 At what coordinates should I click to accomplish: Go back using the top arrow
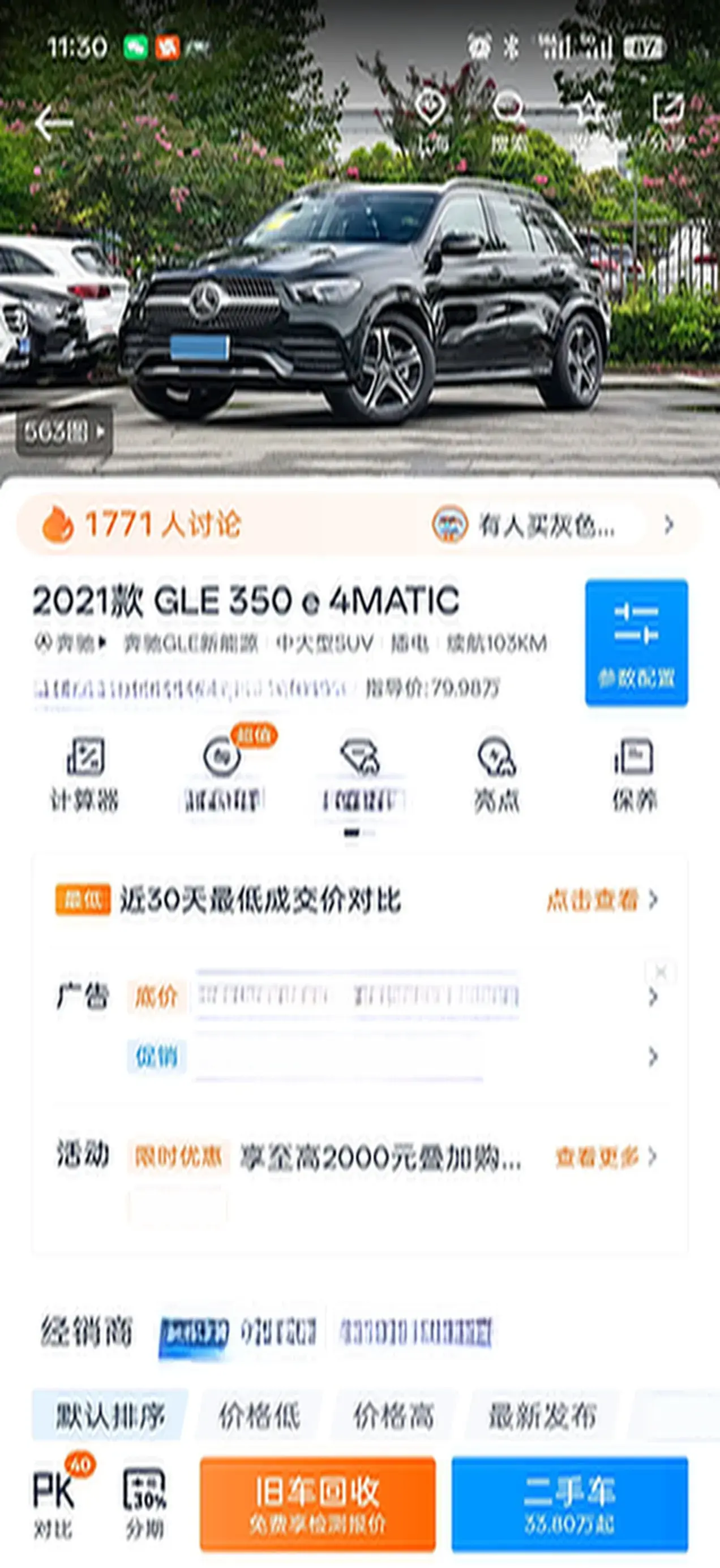[54, 123]
